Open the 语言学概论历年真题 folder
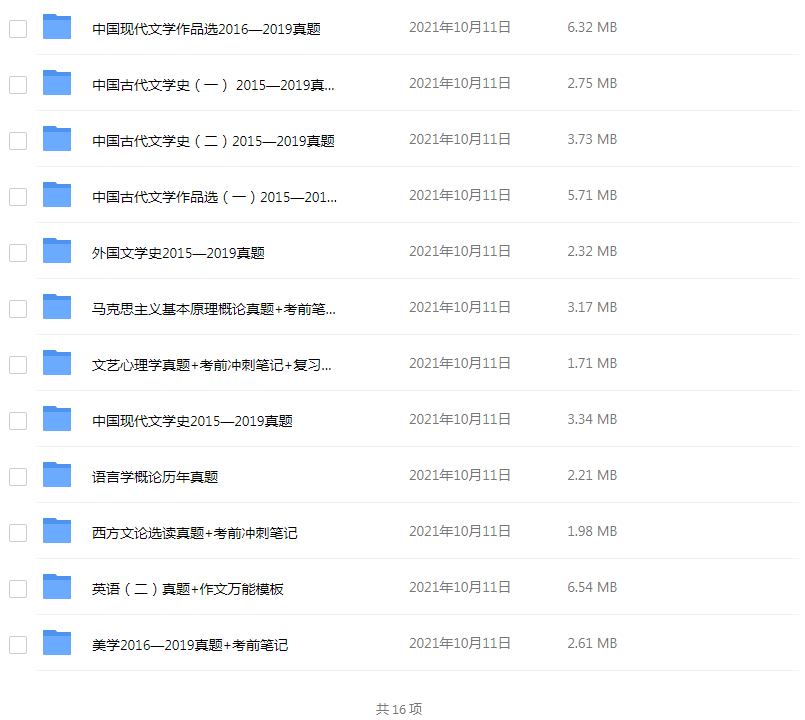This screenshot has height=720, width=805. coord(155,477)
